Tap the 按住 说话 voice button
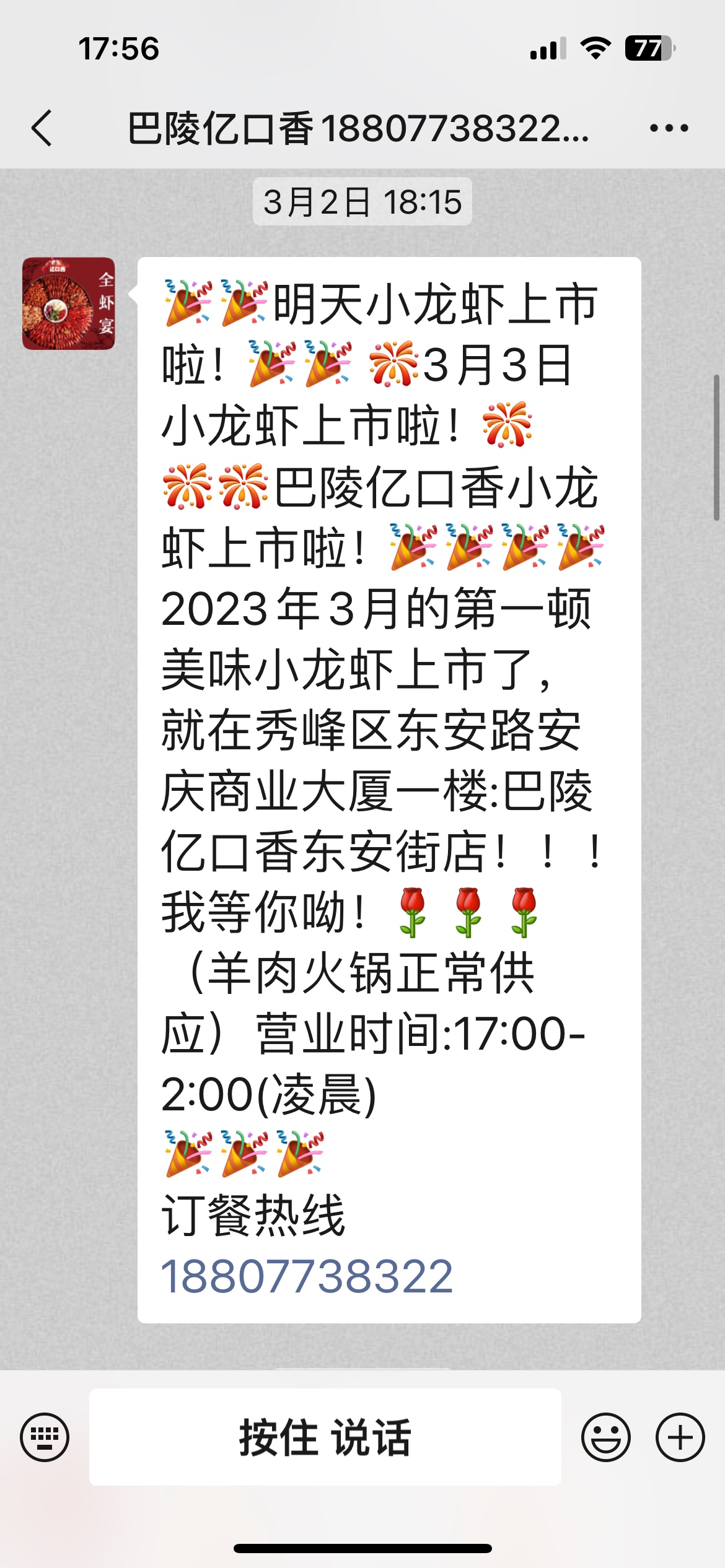 pyautogui.click(x=325, y=1437)
